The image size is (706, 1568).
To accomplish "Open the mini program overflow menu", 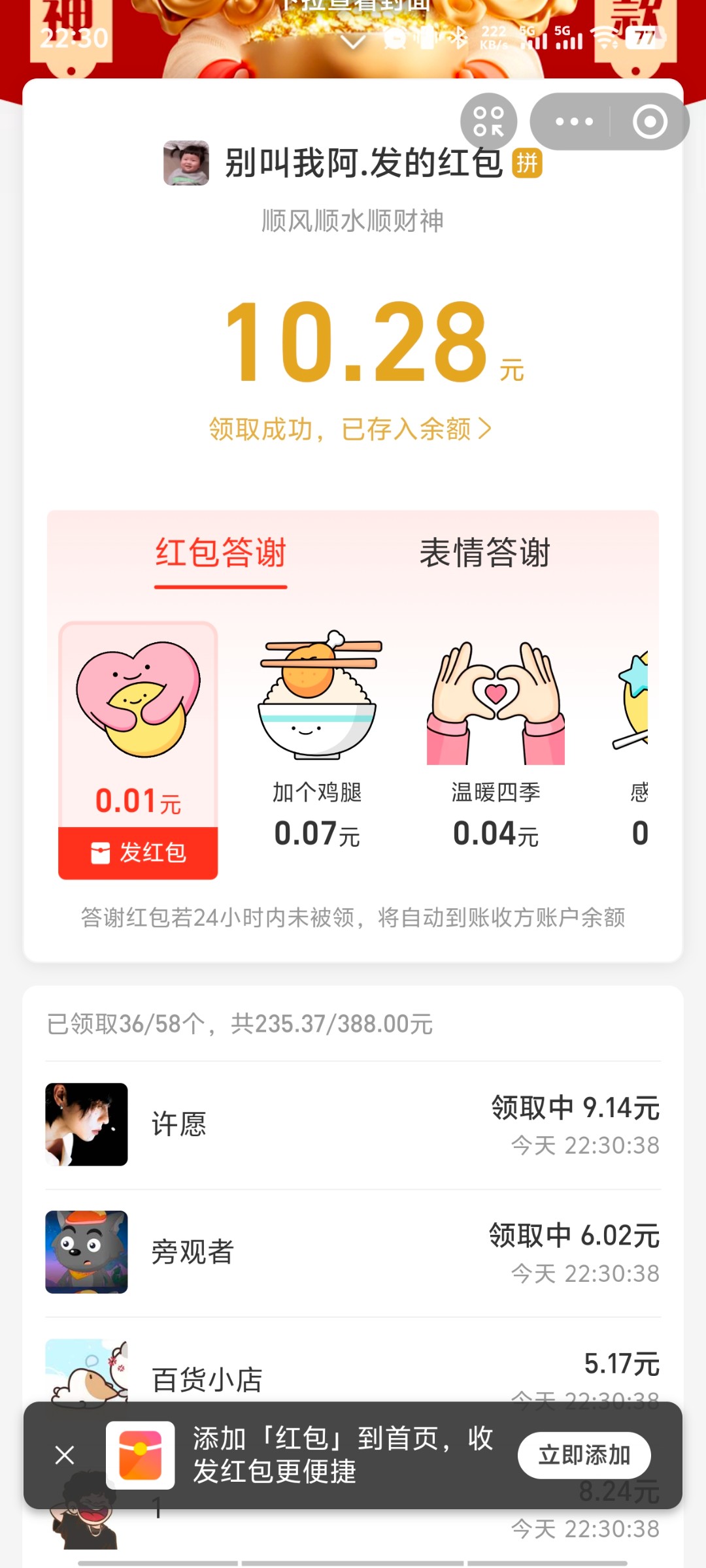I will point(573,122).
